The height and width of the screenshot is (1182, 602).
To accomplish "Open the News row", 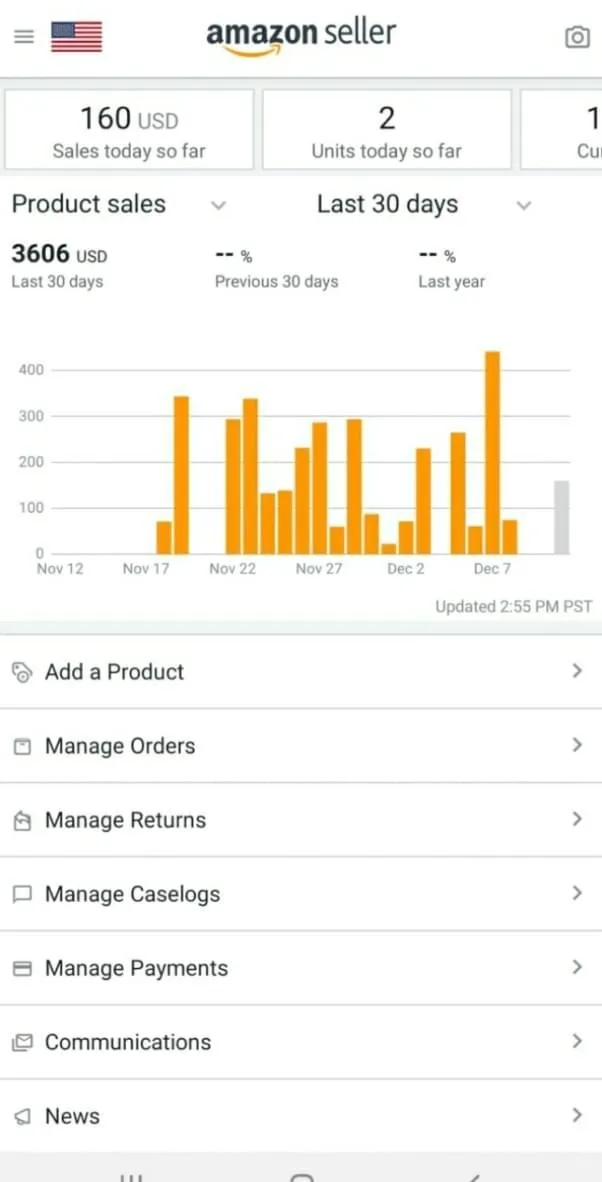I will pos(301,1116).
